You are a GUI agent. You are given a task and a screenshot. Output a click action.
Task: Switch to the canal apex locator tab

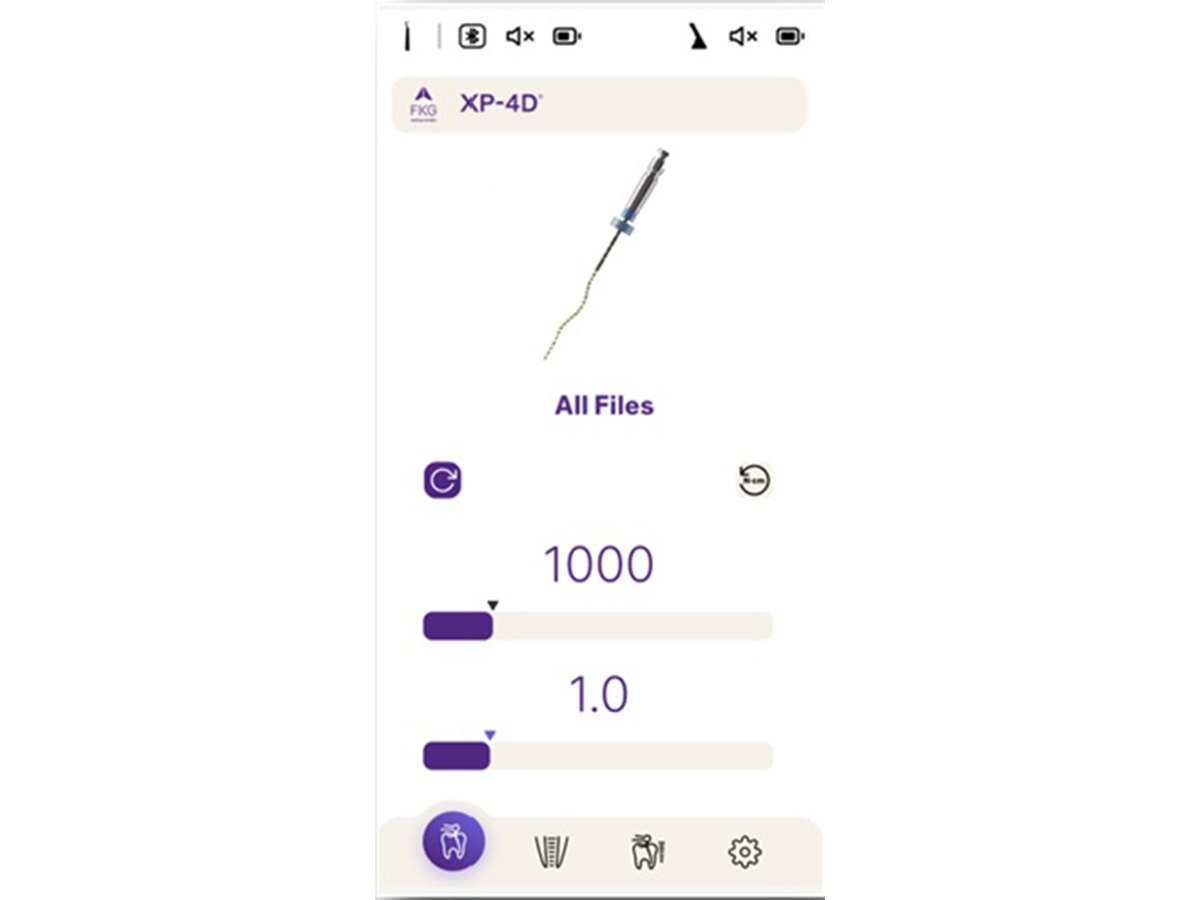(551, 853)
